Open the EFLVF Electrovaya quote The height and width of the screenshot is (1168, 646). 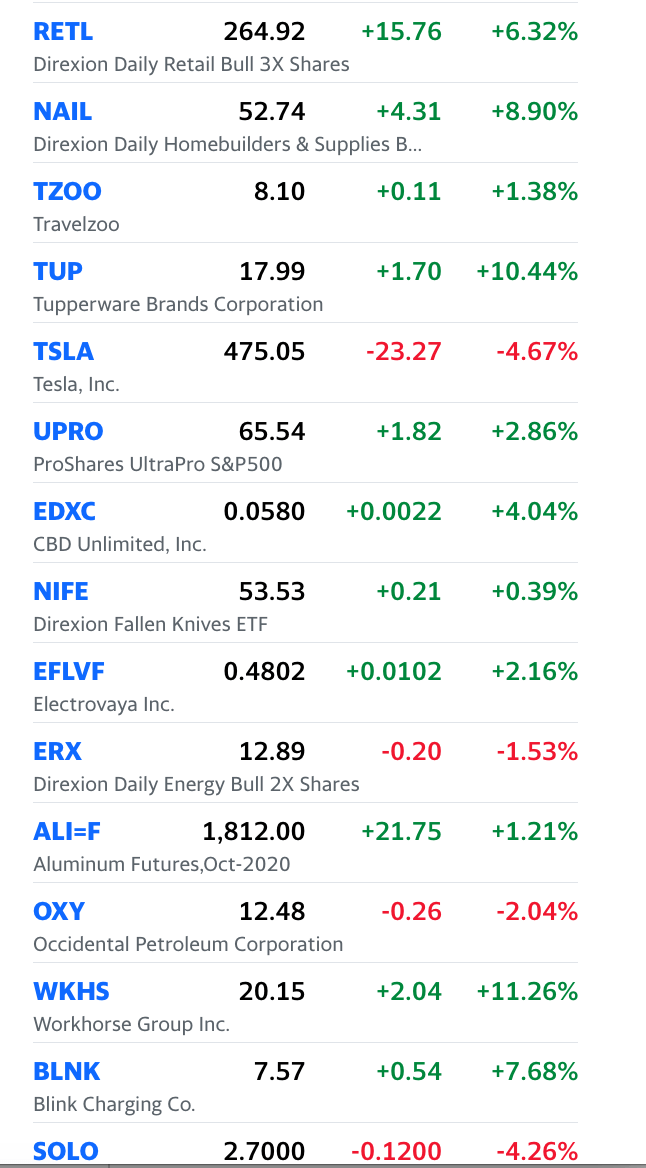click(68, 672)
